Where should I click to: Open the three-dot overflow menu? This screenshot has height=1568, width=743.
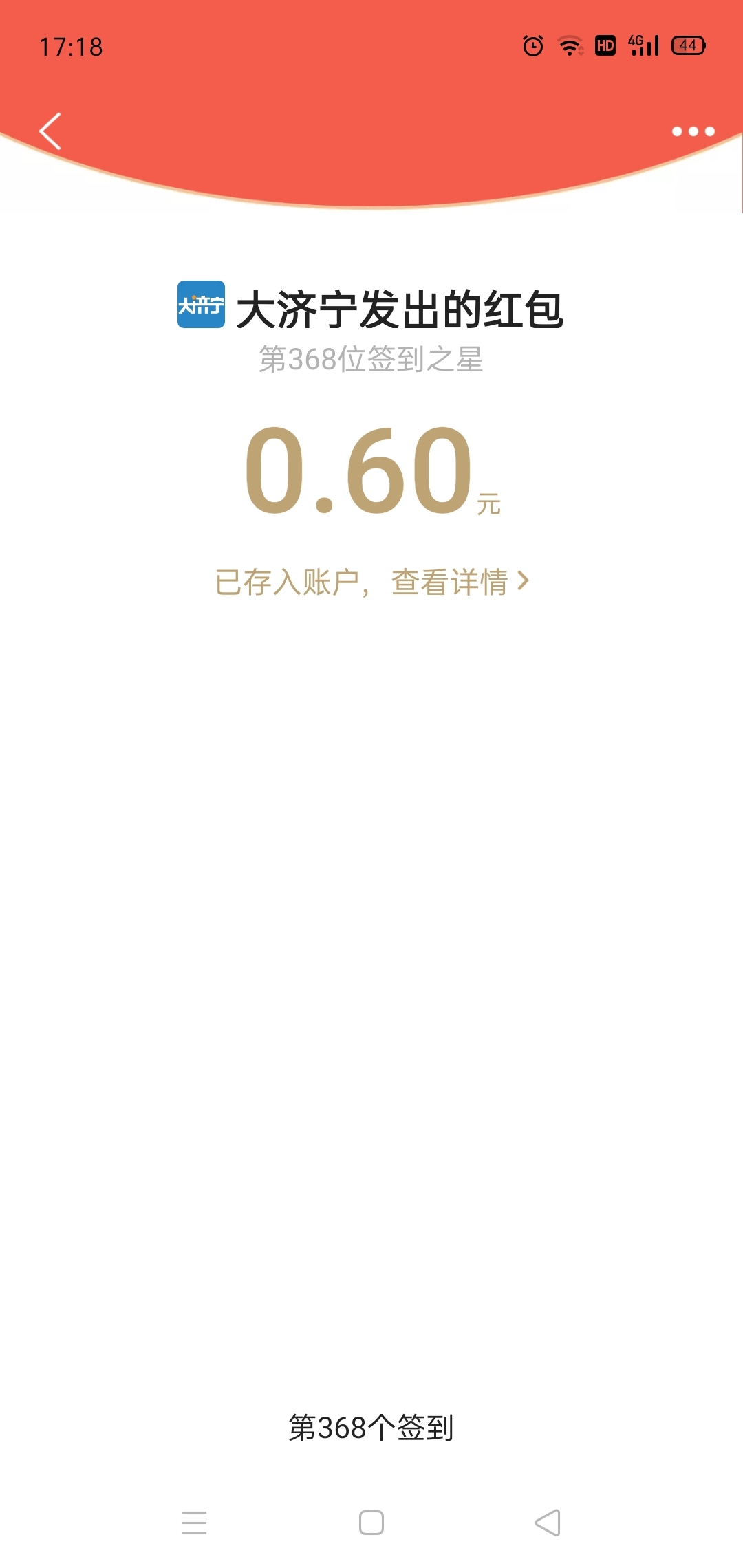click(693, 131)
